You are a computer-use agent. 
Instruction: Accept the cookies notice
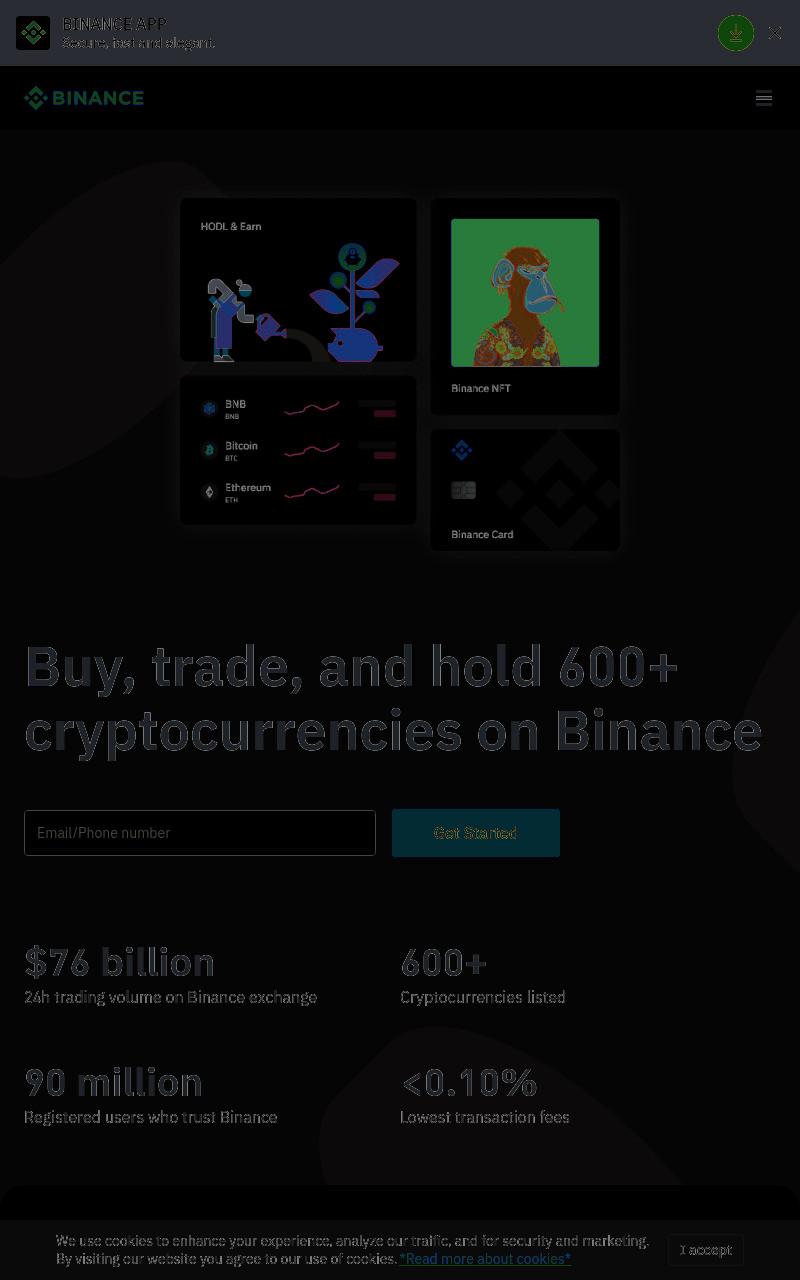coord(706,1250)
